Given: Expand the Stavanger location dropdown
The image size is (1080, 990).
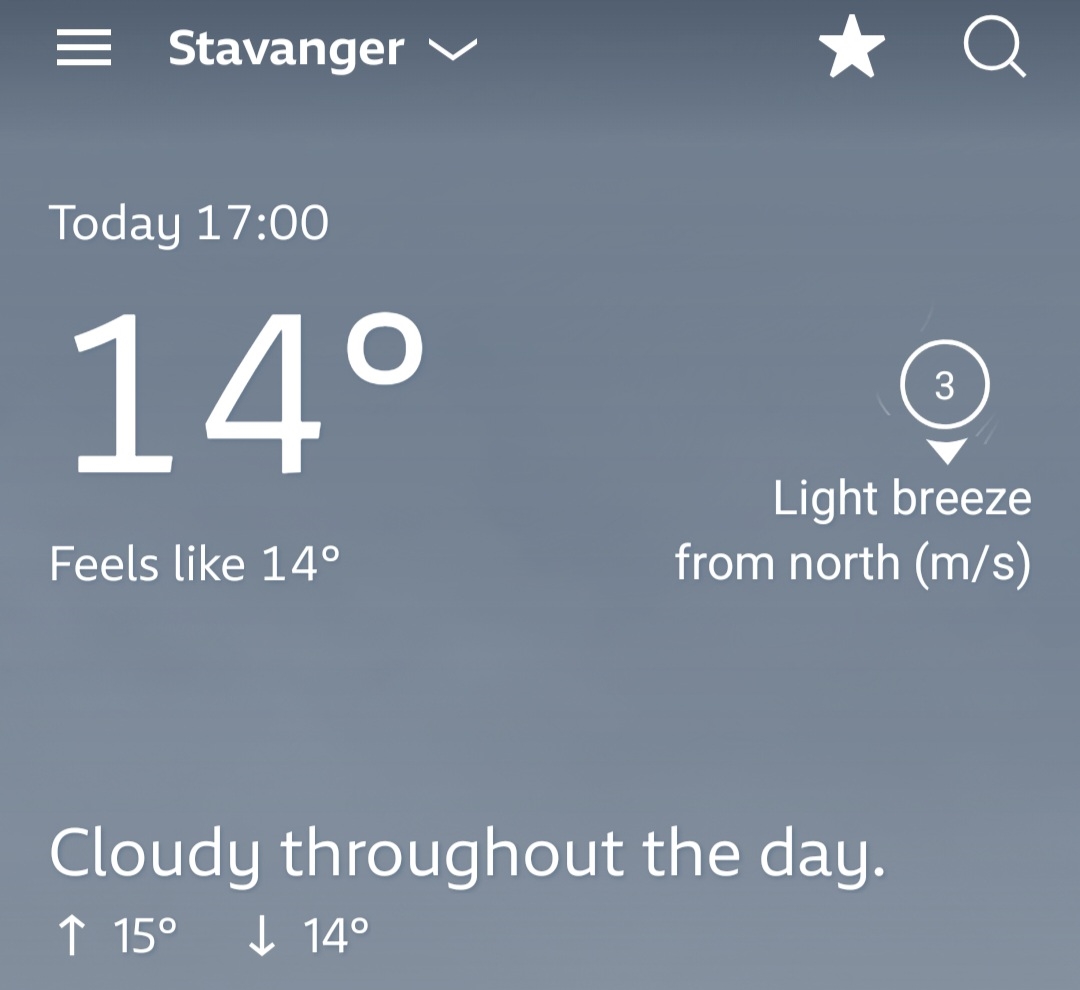Looking at the screenshot, I should (x=452, y=49).
